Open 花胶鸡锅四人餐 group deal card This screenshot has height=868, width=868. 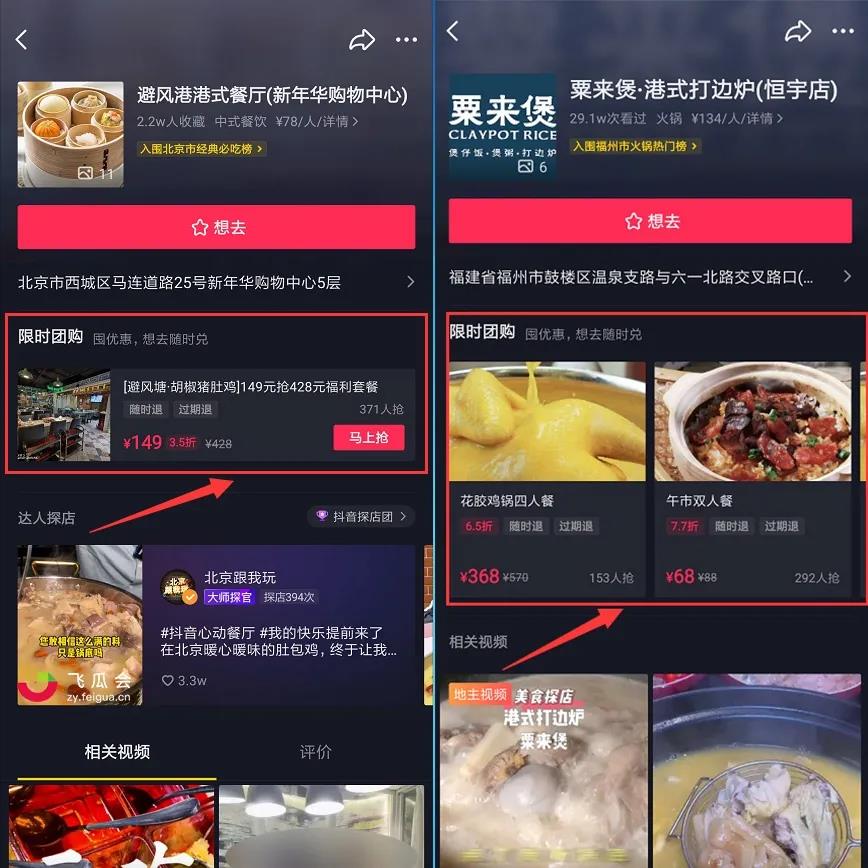click(x=546, y=478)
